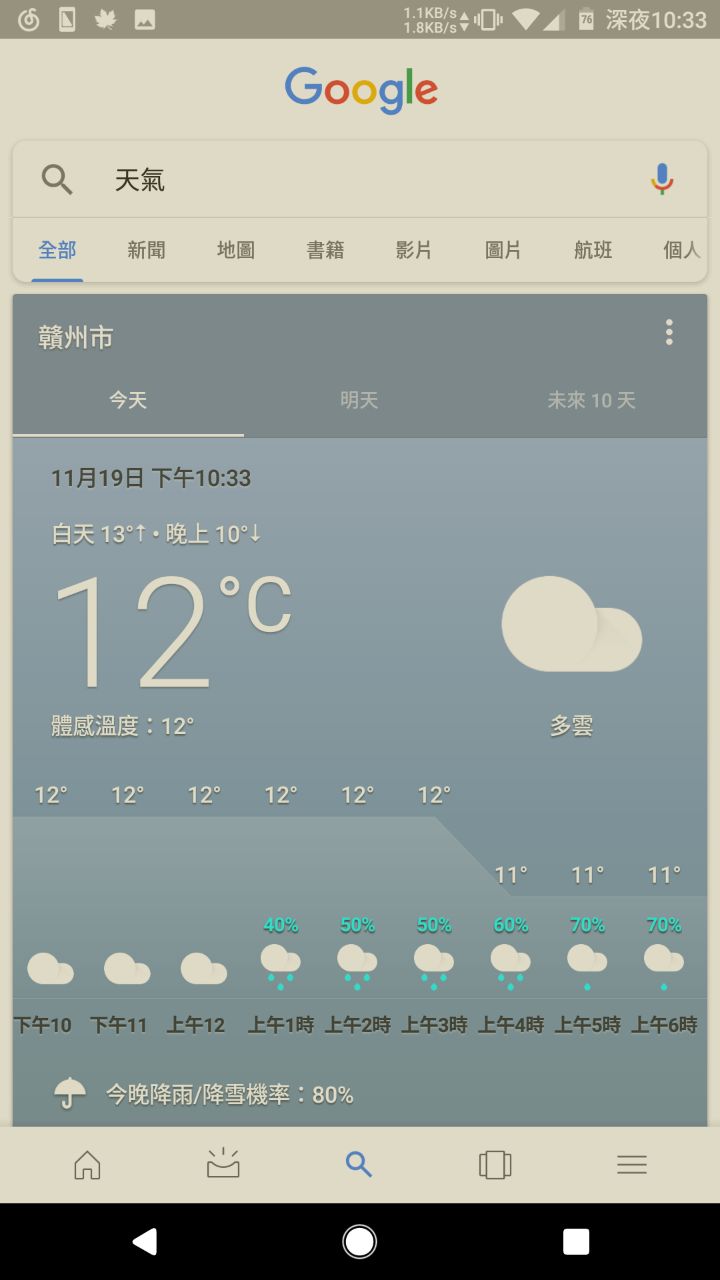Switch to the 影片 search tab
Viewport: 720px width, 1280px height.
pyautogui.click(x=414, y=250)
